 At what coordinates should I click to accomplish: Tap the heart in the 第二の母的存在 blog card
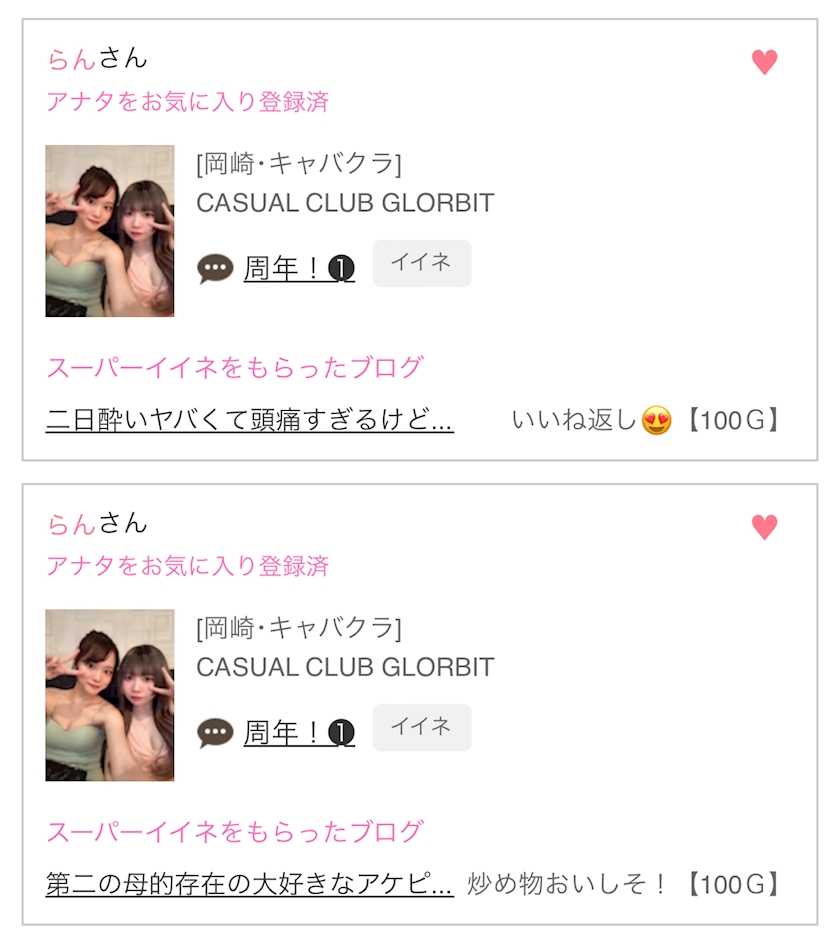pos(764,527)
